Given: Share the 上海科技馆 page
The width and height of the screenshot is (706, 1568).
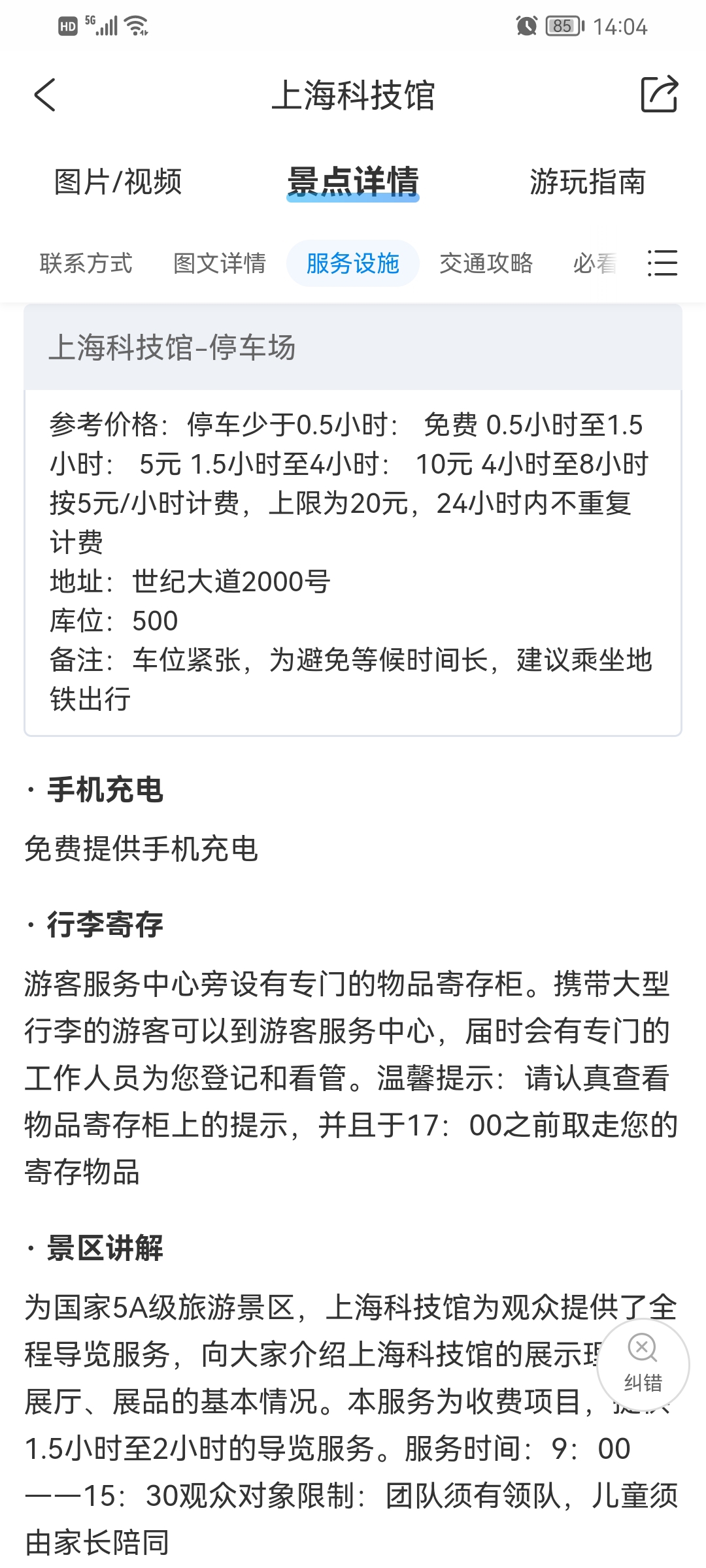Looking at the screenshot, I should (659, 95).
